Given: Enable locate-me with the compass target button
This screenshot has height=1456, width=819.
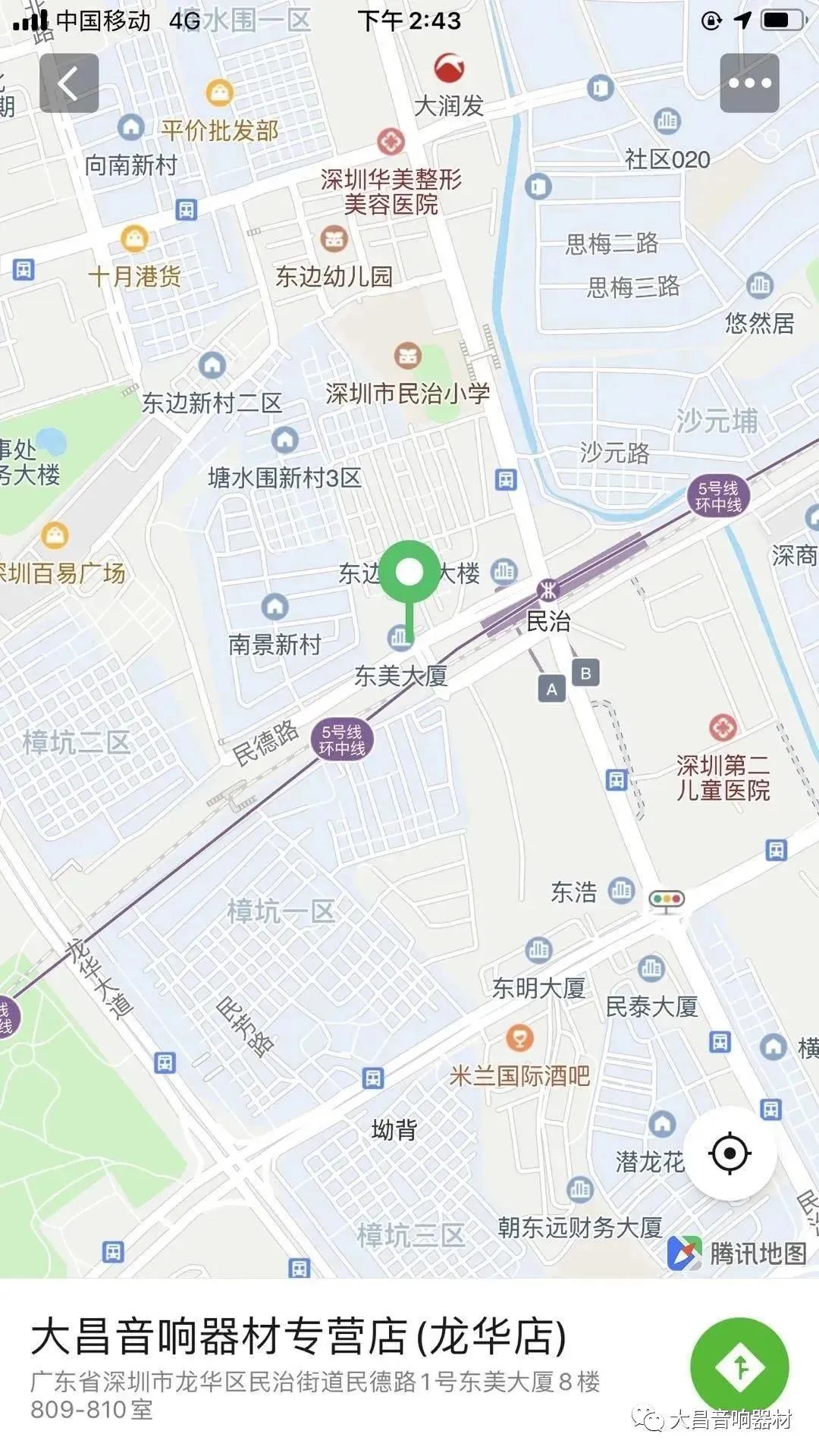Looking at the screenshot, I should (x=730, y=1152).
